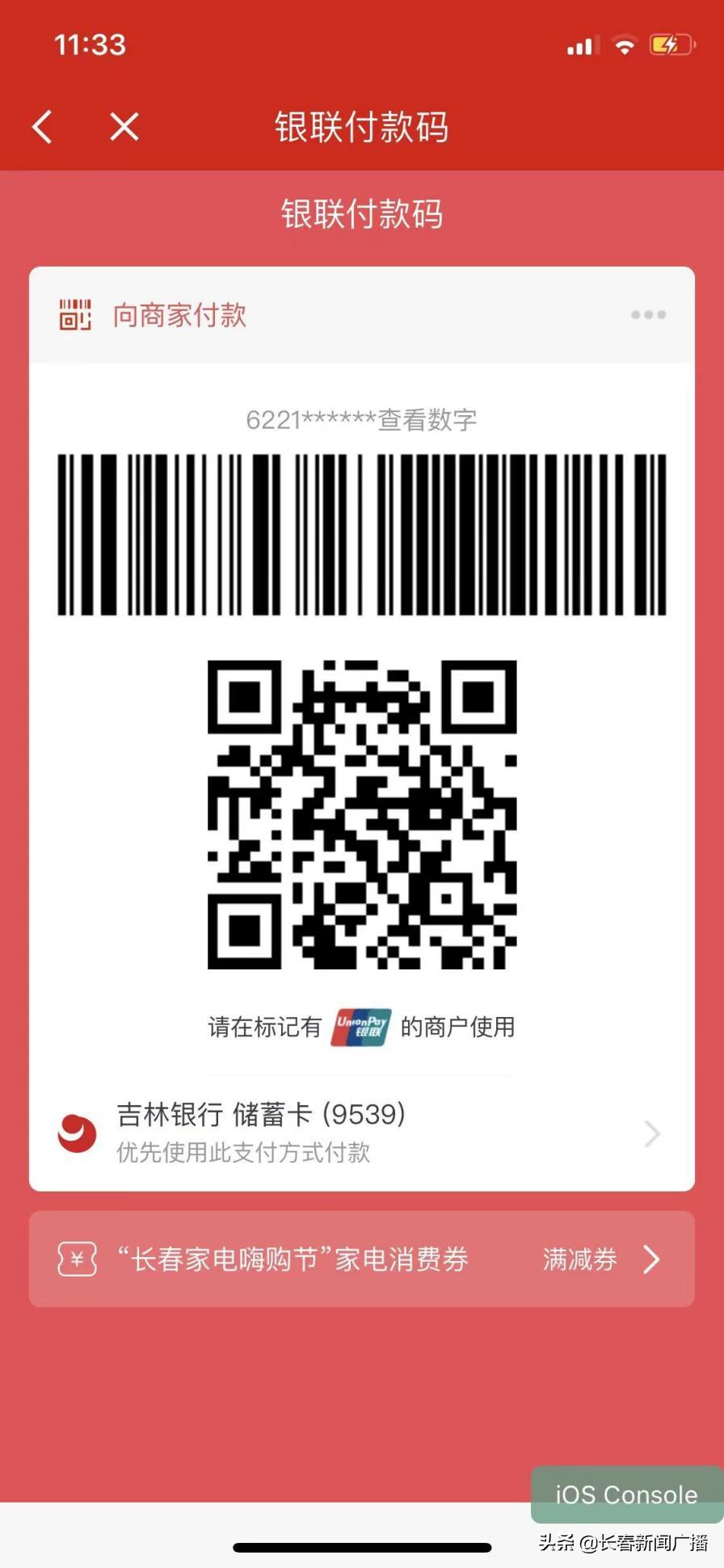
Task: Tap the home indicator bar at bottom
Action: (x=361, y=1543)
